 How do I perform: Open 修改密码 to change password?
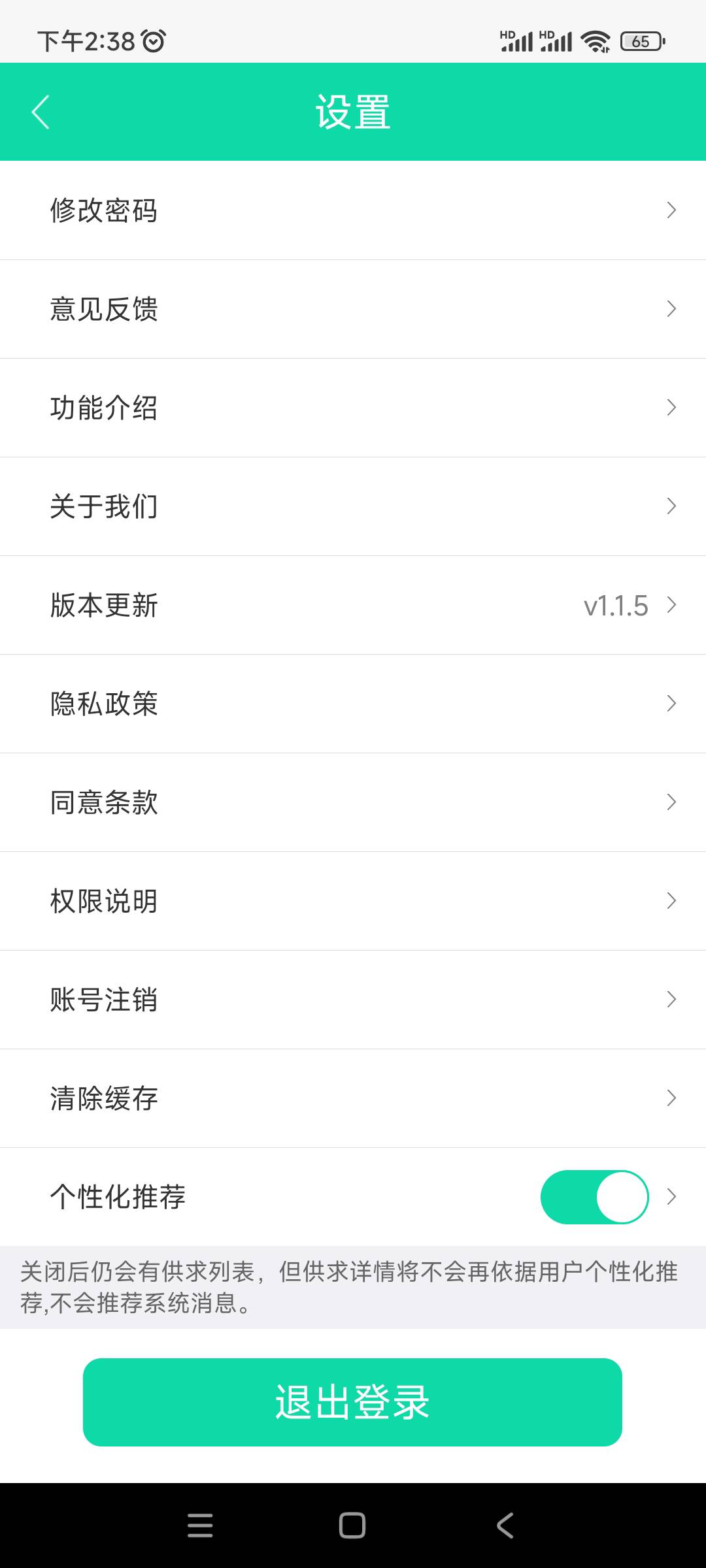(x=353, y=210)
